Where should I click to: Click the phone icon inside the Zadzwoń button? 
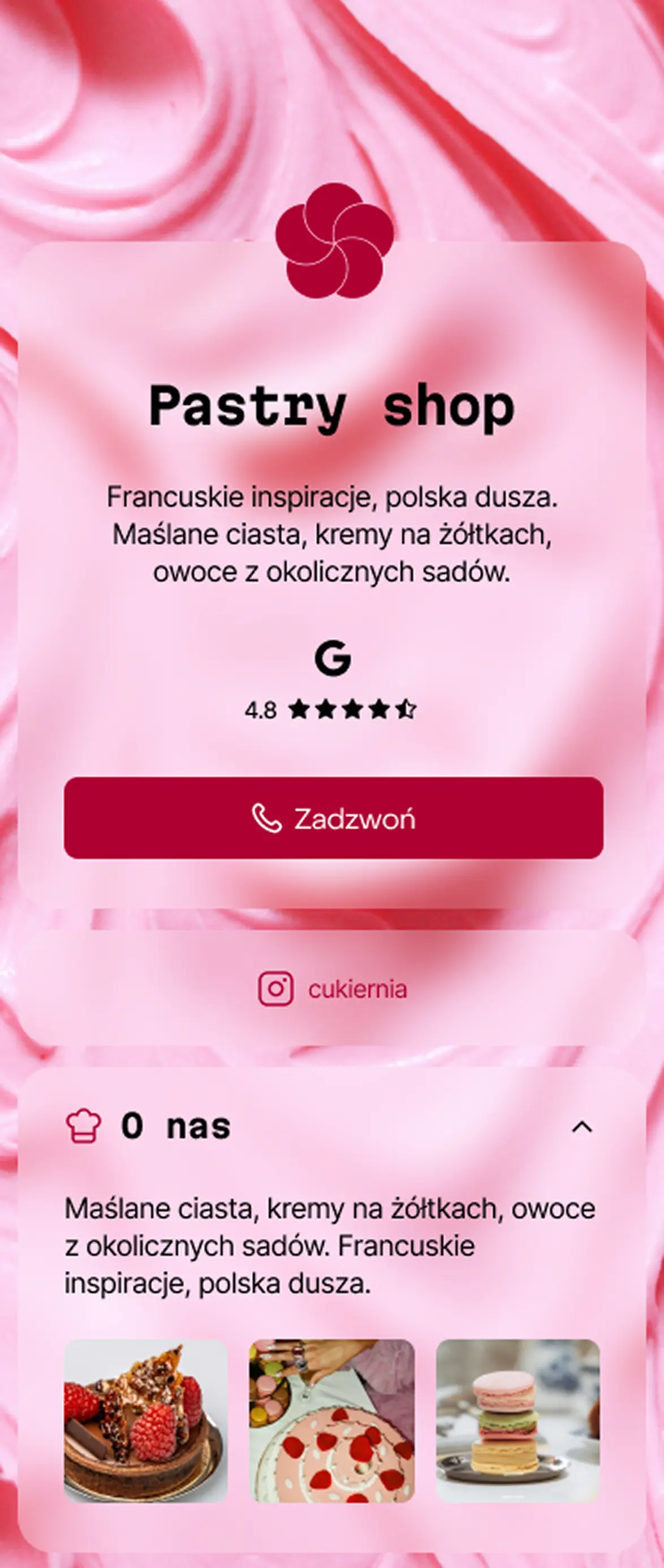pos(266,818)
